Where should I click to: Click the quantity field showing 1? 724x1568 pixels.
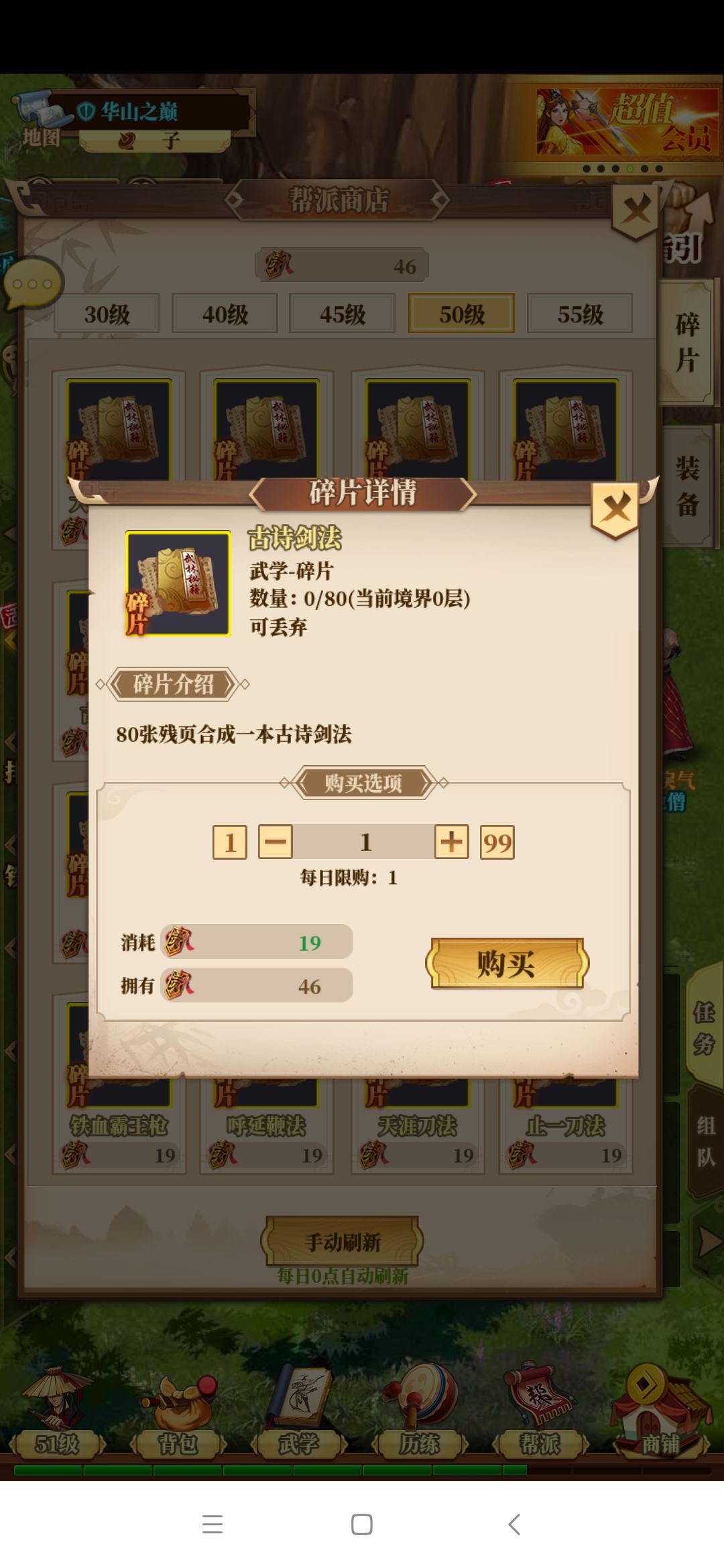366,842
